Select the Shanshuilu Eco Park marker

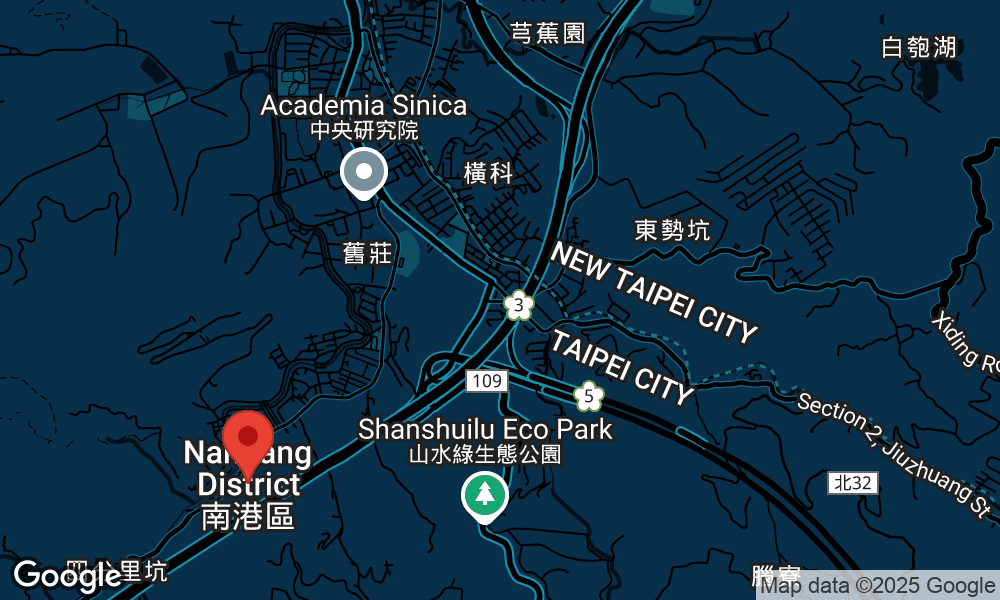(x=485, y=495)
